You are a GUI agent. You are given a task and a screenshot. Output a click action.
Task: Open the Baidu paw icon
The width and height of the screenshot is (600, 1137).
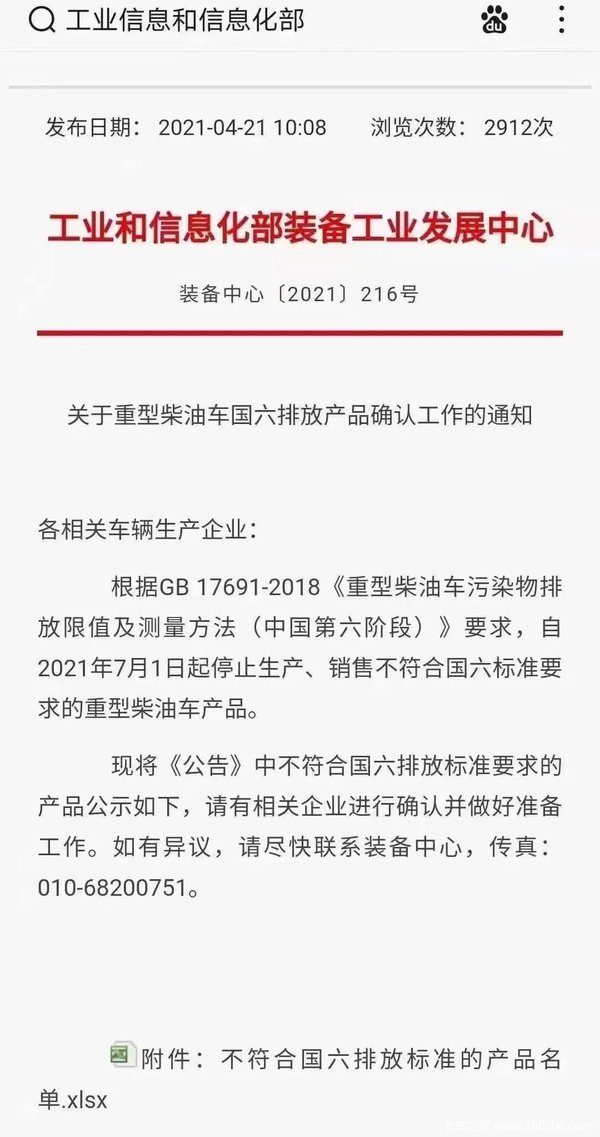pyautogui.click(x=496, y=20)
